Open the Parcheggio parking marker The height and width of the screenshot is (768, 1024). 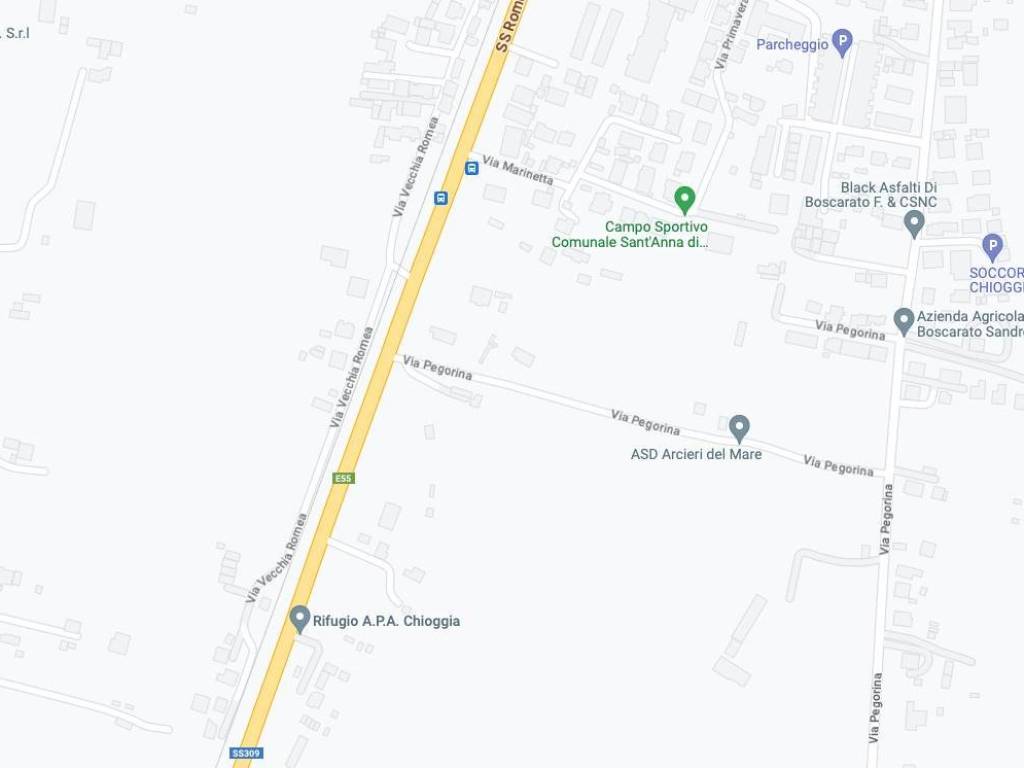(x=843, y=43)
